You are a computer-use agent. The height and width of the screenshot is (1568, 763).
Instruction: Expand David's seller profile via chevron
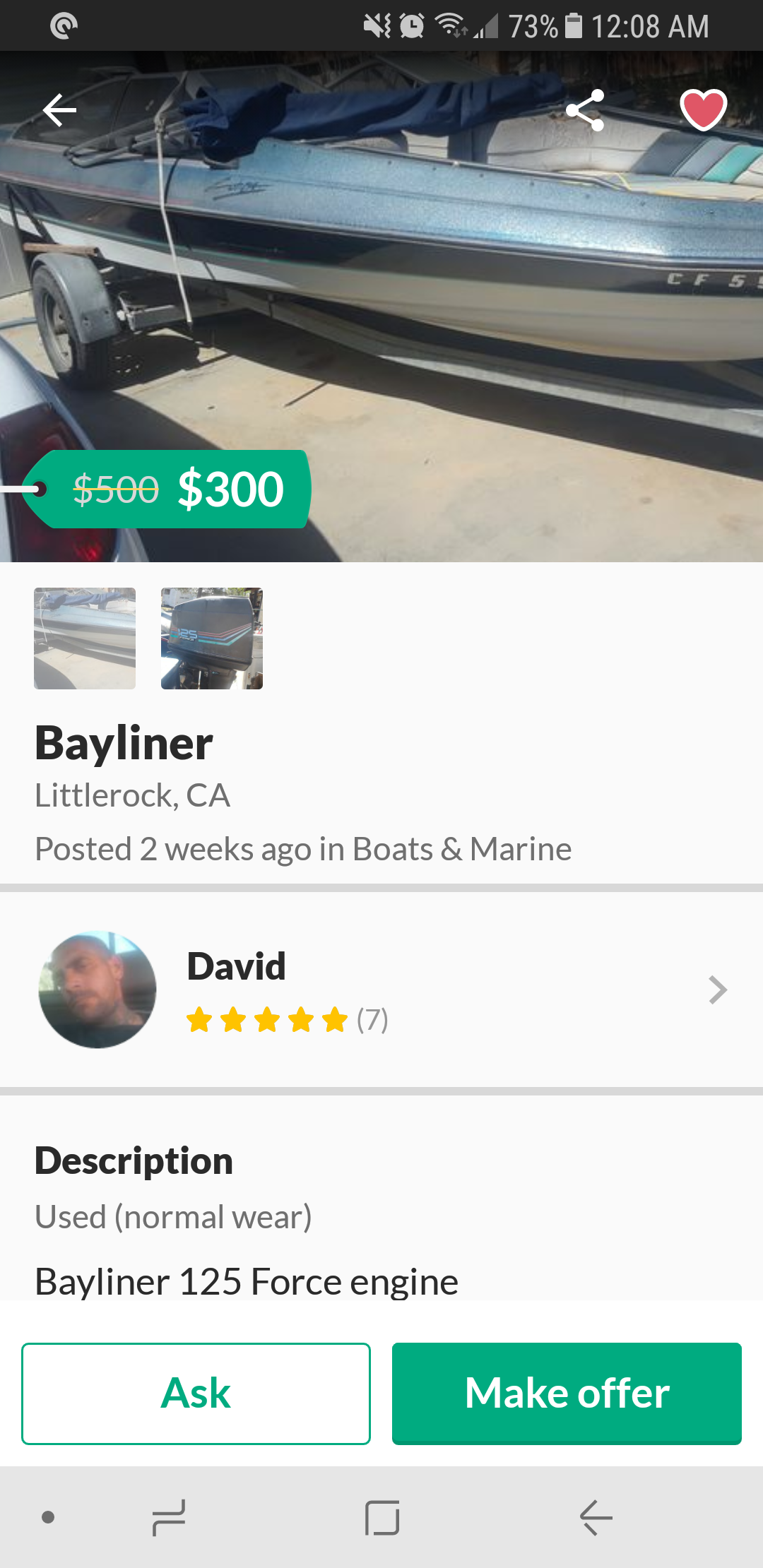tap(718, 990)
